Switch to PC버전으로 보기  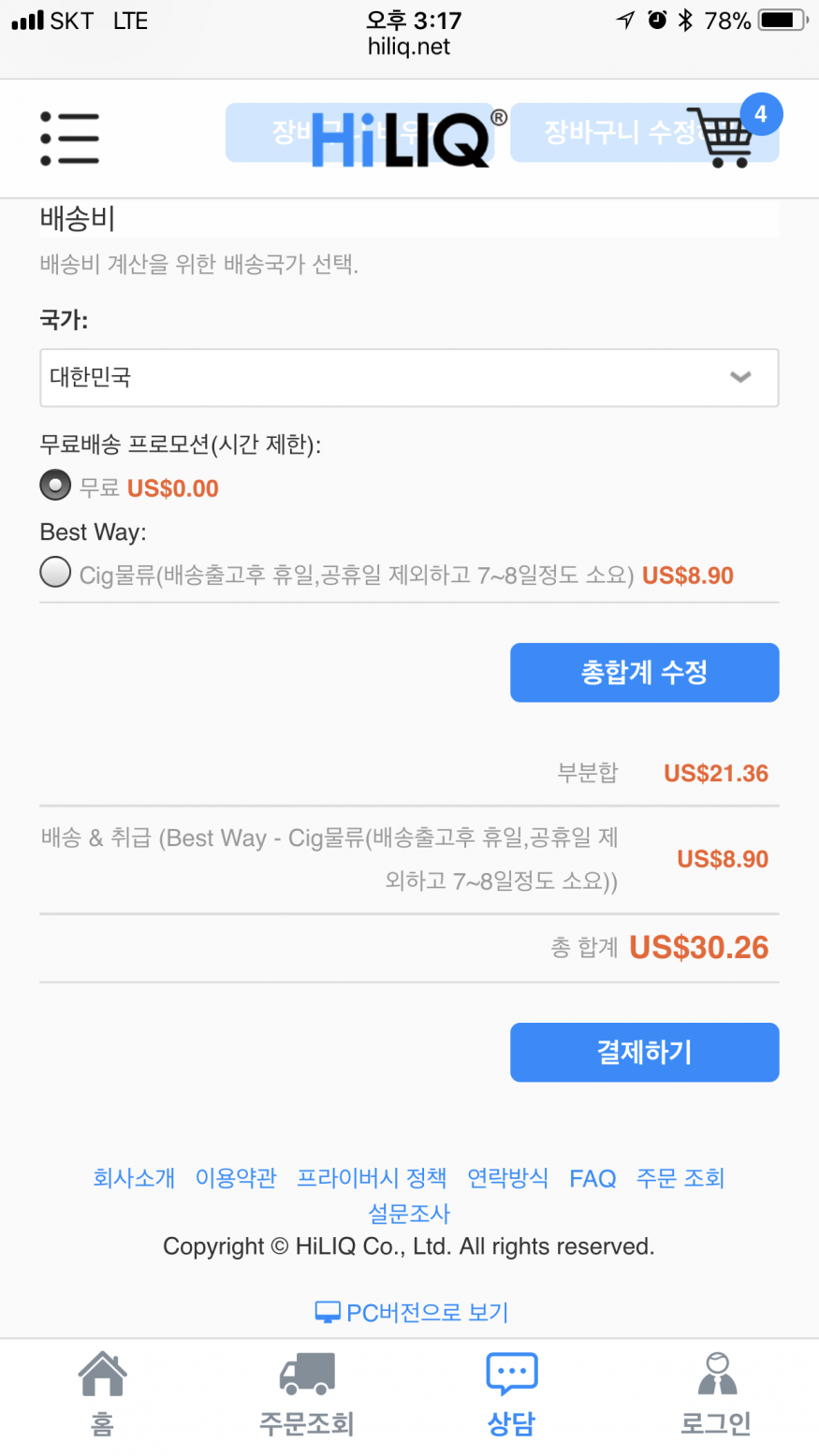pyautogui.click(x=411, y=1312)
